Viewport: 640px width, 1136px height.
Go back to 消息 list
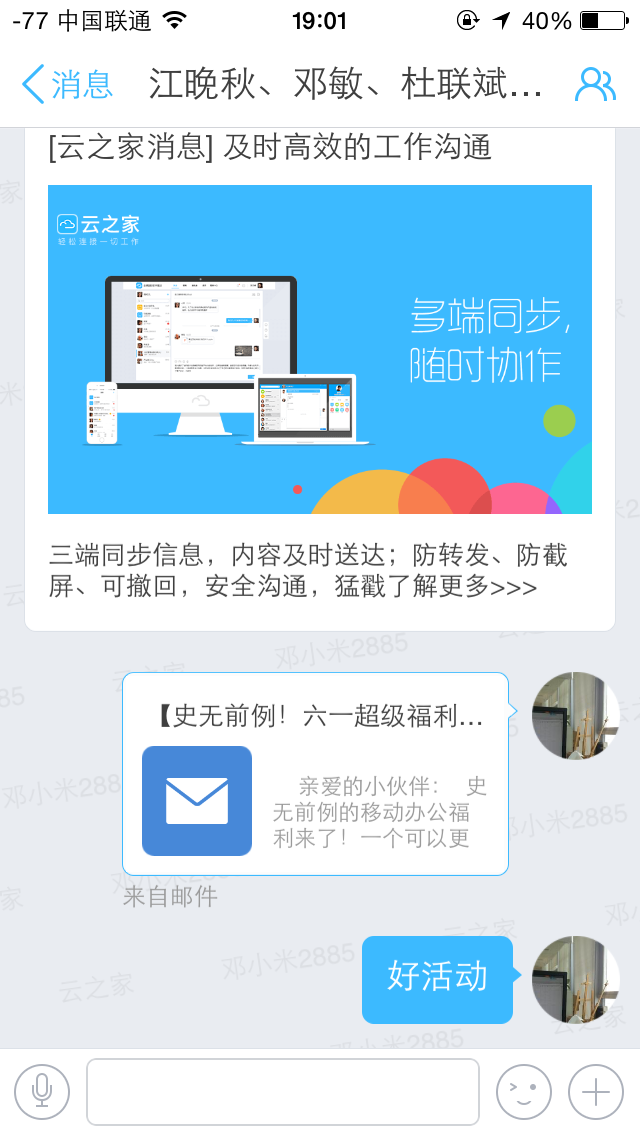tap(66, 84)
